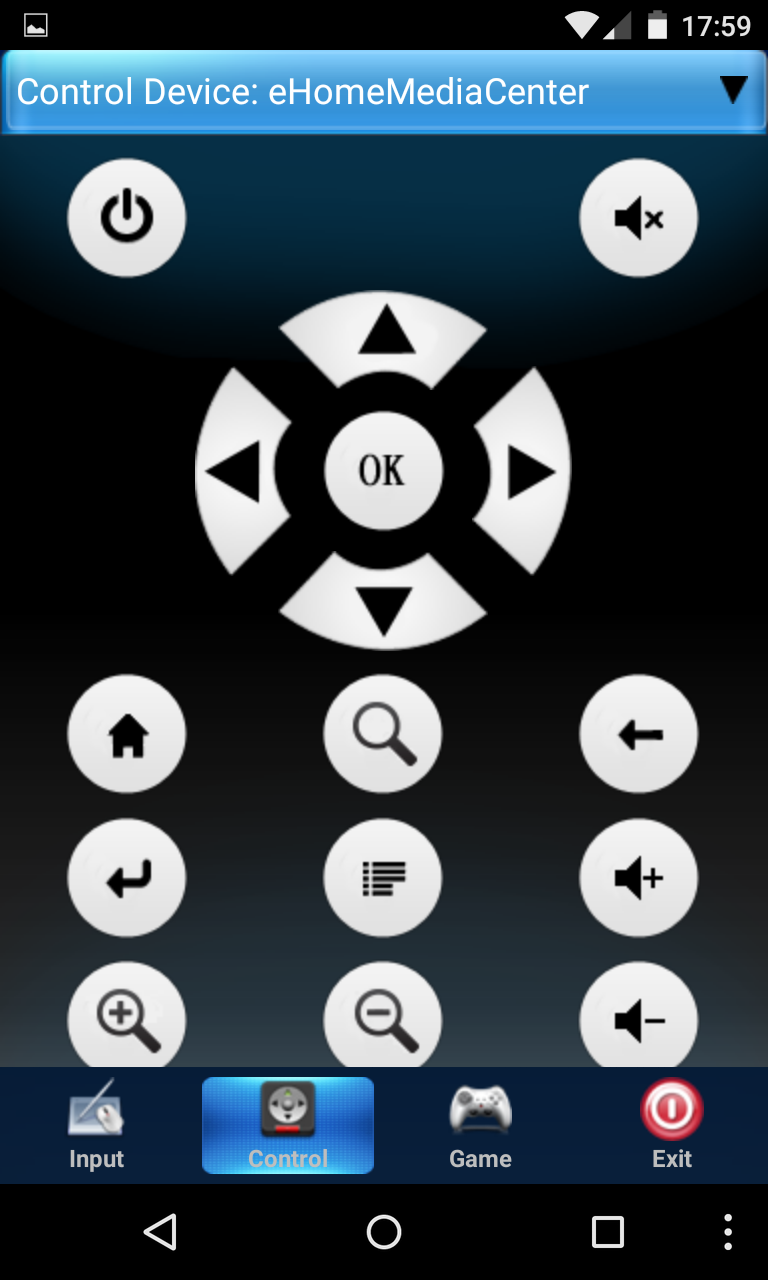The height and width of the screenshot is (1280, 768).
Task: Open the Control Device dropdown
Action: tap(384, 92)
